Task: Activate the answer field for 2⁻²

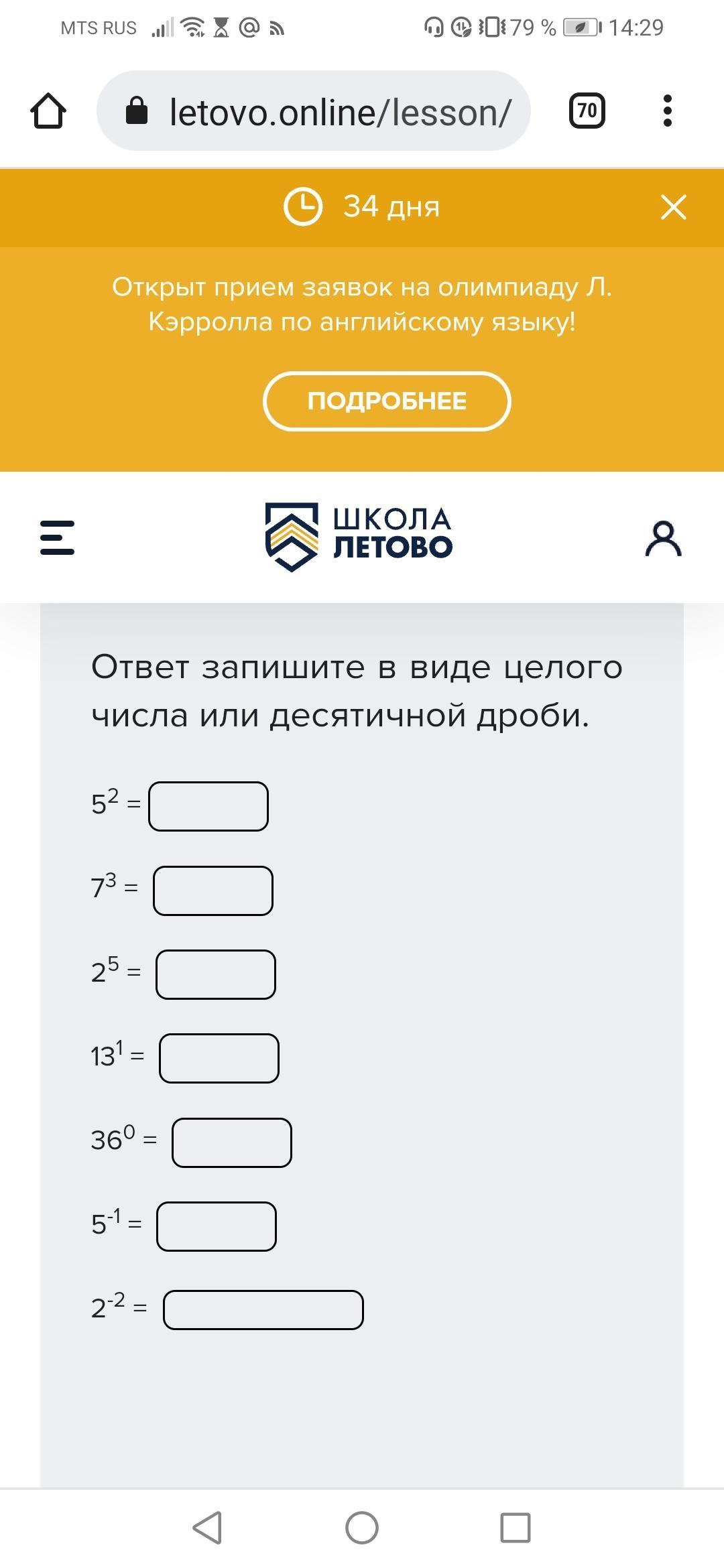Action: (x=263, y=1309)
